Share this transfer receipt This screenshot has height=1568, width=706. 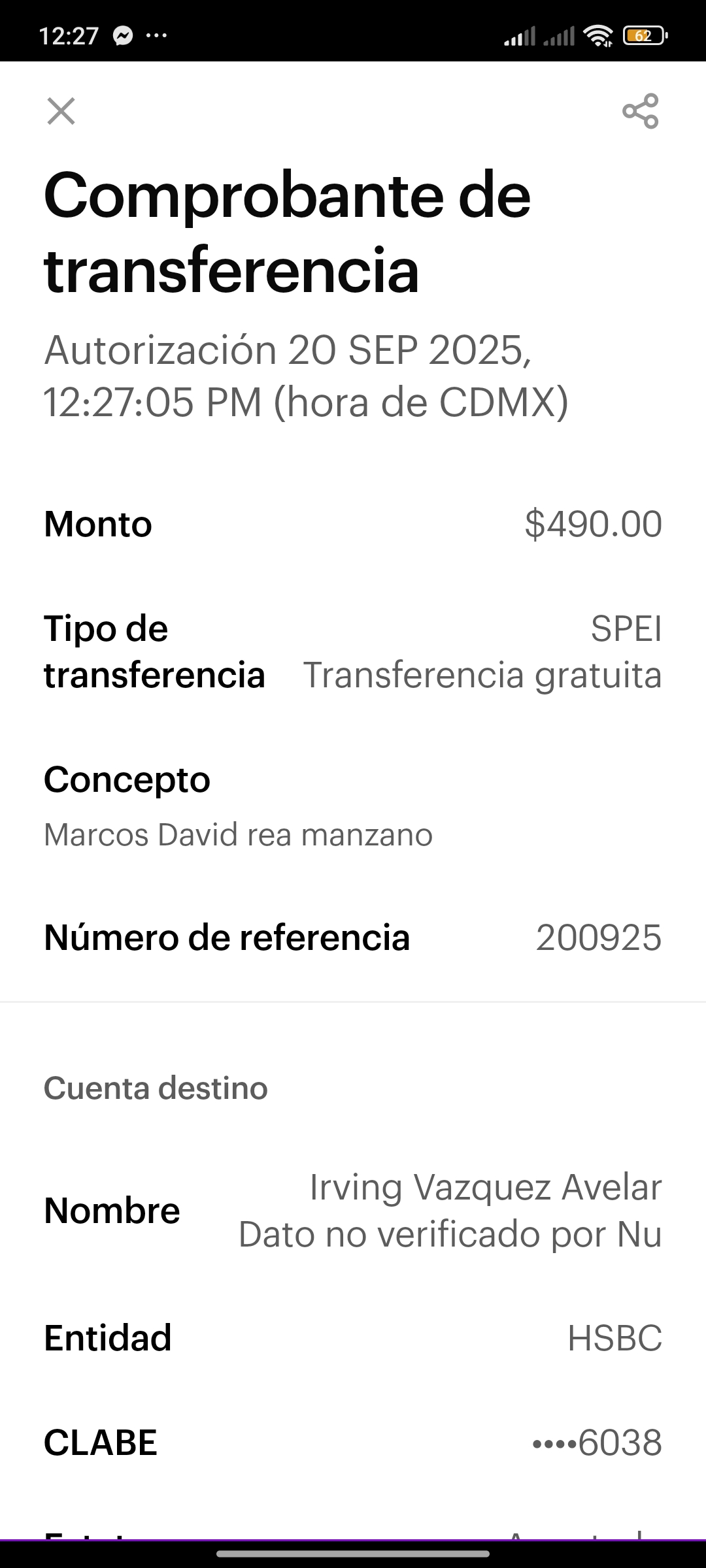pos(640,111)
